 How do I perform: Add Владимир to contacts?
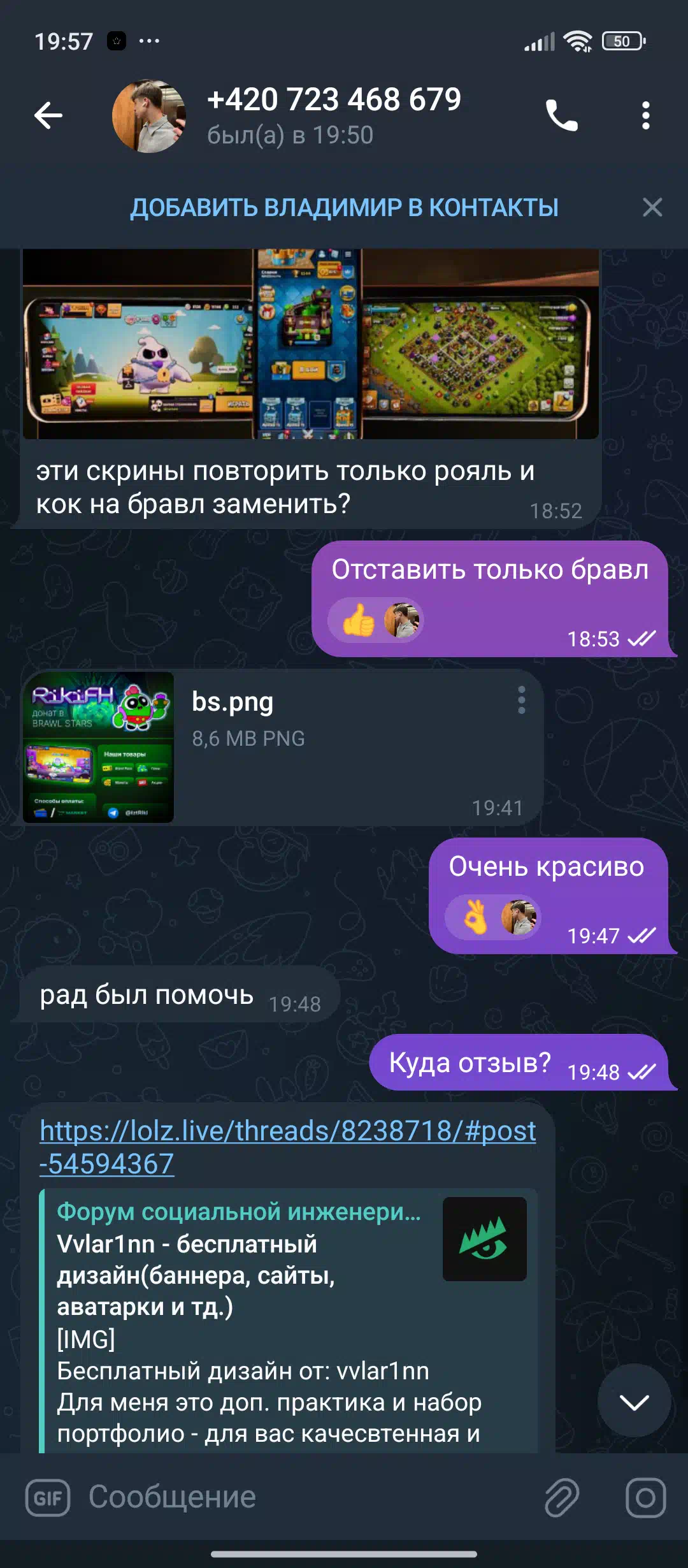point(344,207)
